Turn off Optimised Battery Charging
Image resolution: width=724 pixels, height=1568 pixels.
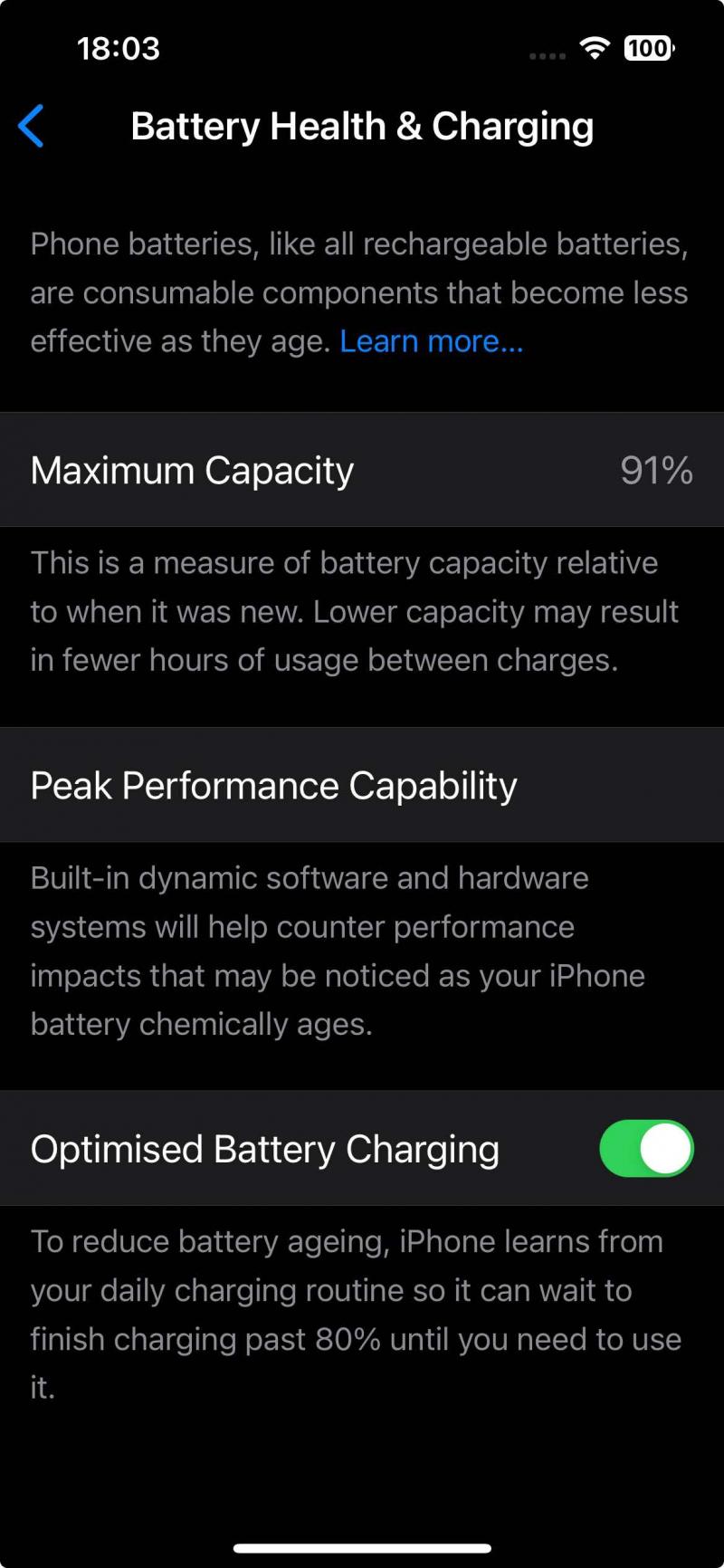click(646, 1148)
